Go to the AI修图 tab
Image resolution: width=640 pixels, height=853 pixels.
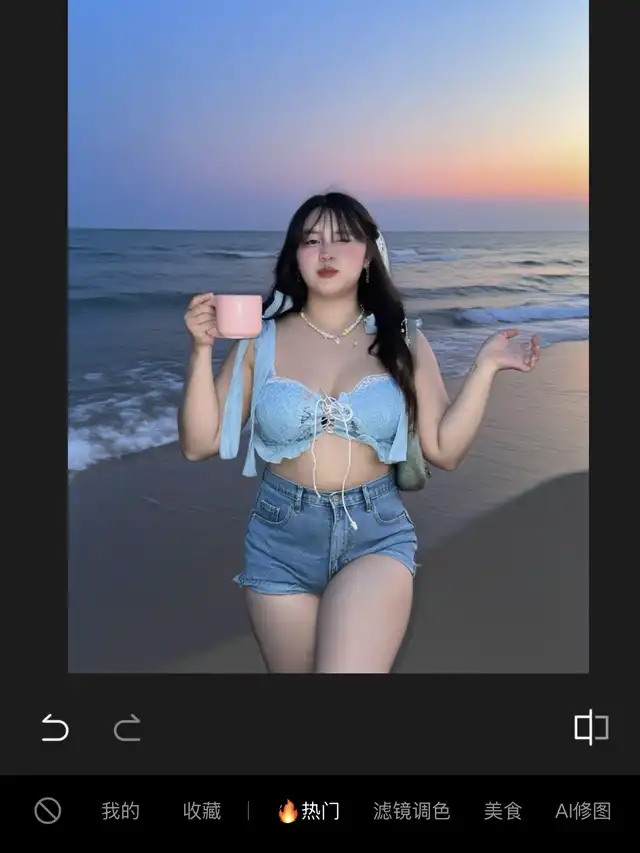click(583, 811)
